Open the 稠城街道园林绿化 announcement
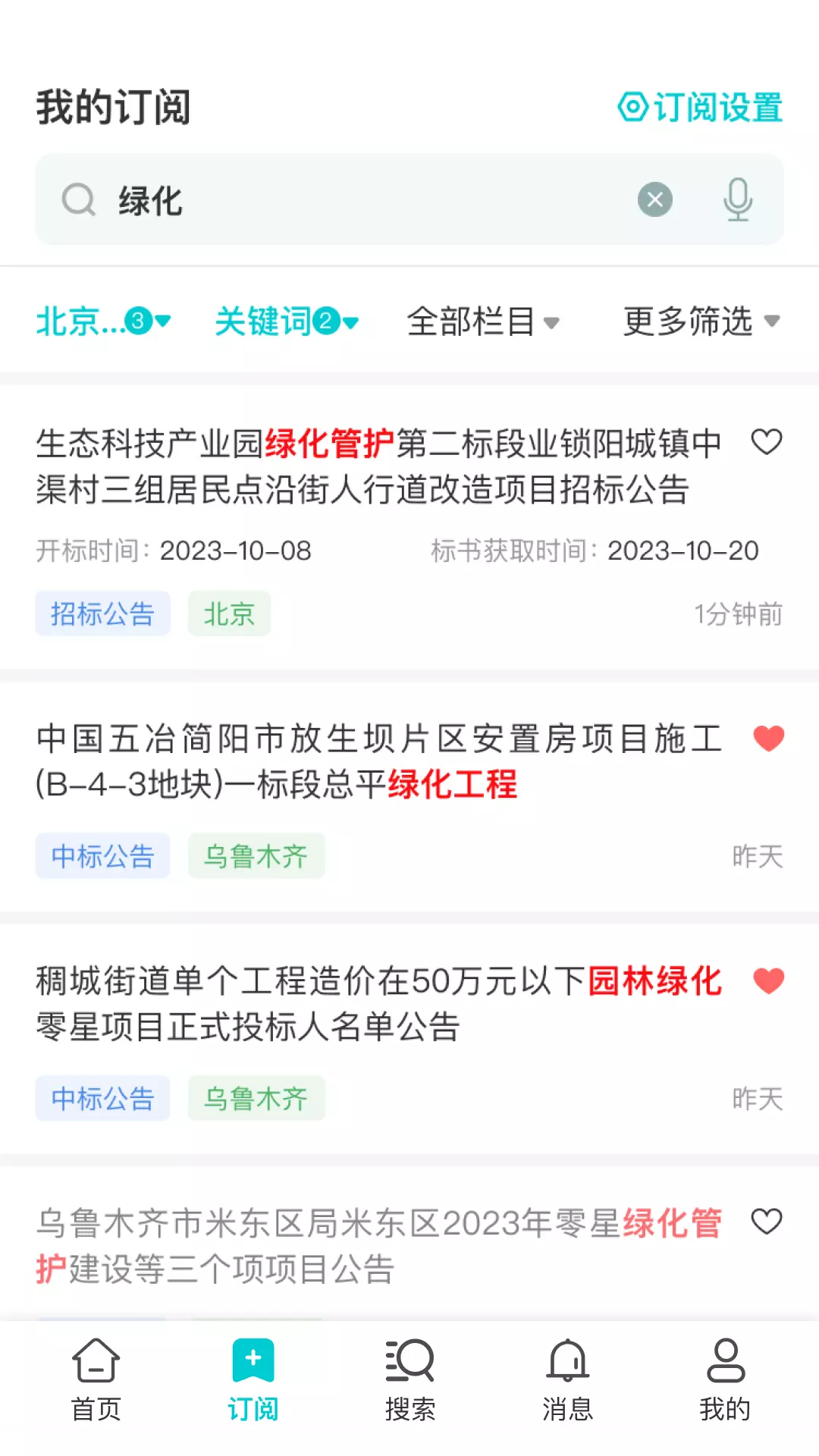 point(378,1003)
